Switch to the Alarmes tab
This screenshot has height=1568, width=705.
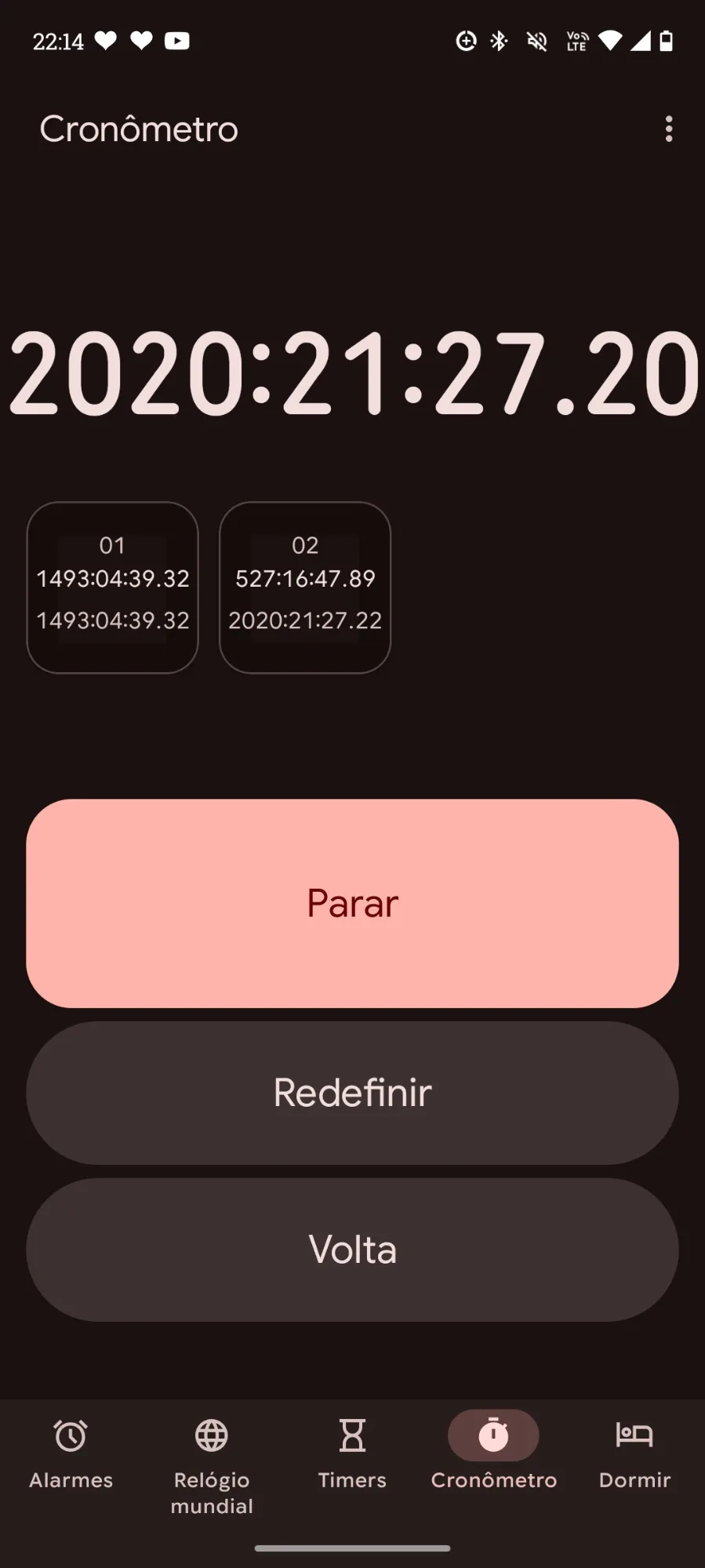(x=71, y=1455)
